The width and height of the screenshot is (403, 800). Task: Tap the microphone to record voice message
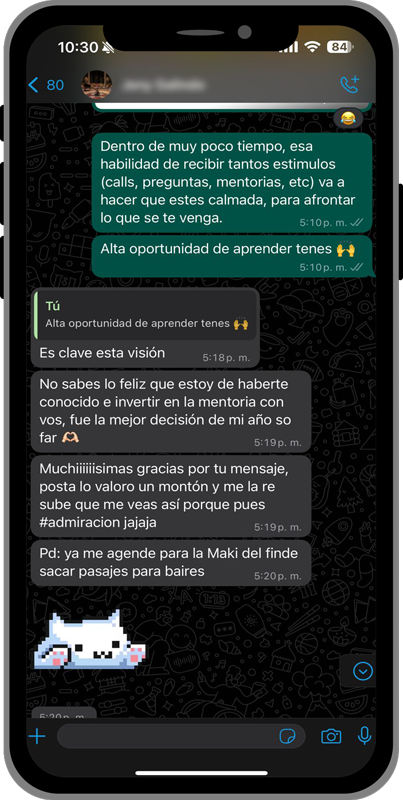[x=364, y=736]
